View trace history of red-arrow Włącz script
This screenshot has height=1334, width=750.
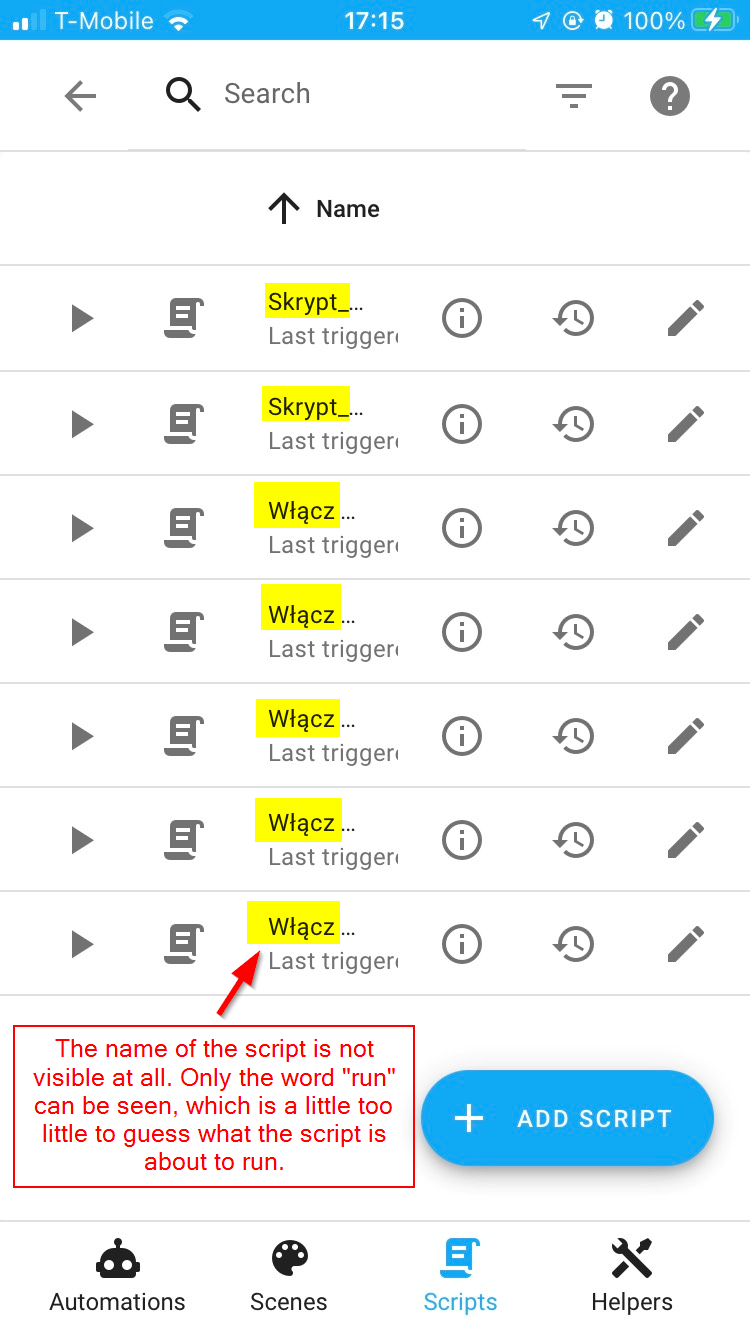[573, 944]
